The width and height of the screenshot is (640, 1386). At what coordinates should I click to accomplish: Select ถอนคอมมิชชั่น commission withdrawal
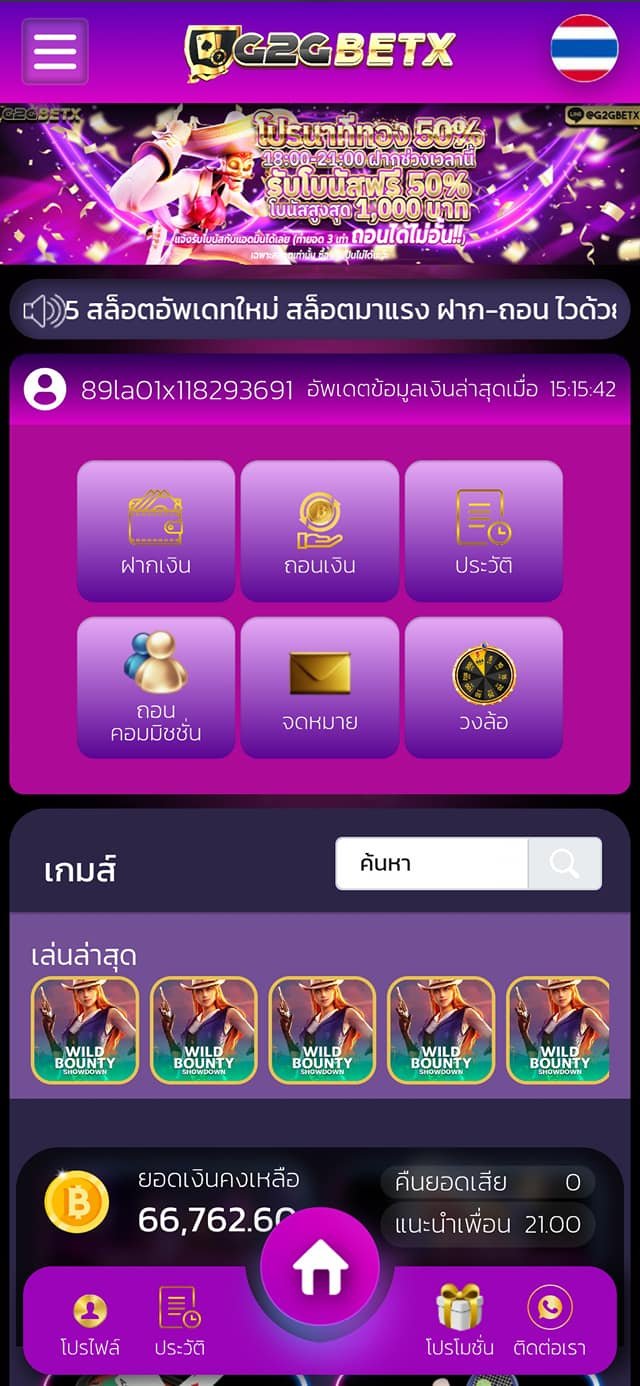[156, 687]
